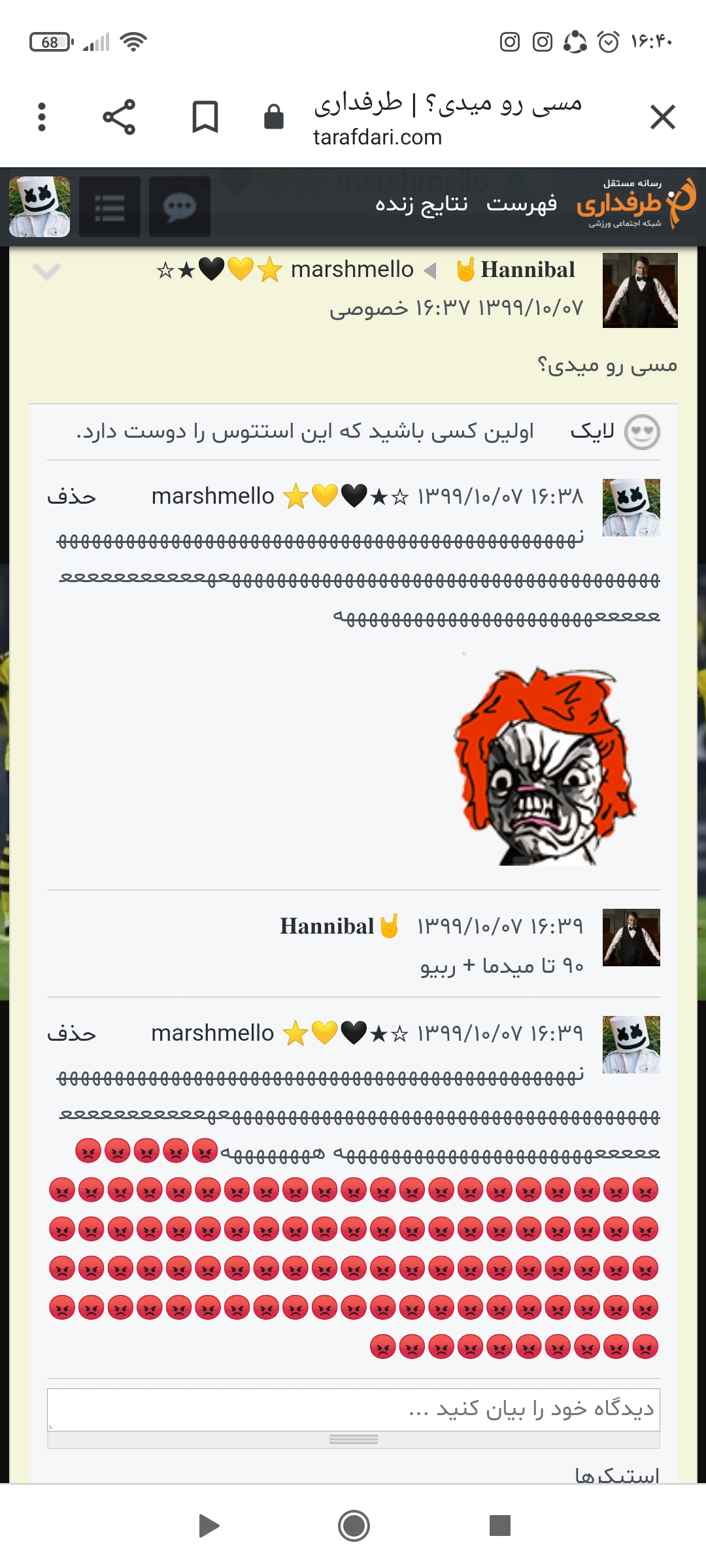The image size is (706, 1568).
Task: Tap the comment field دیدگاه خود را بیان کنید
Action: (x=354, y=1409)
